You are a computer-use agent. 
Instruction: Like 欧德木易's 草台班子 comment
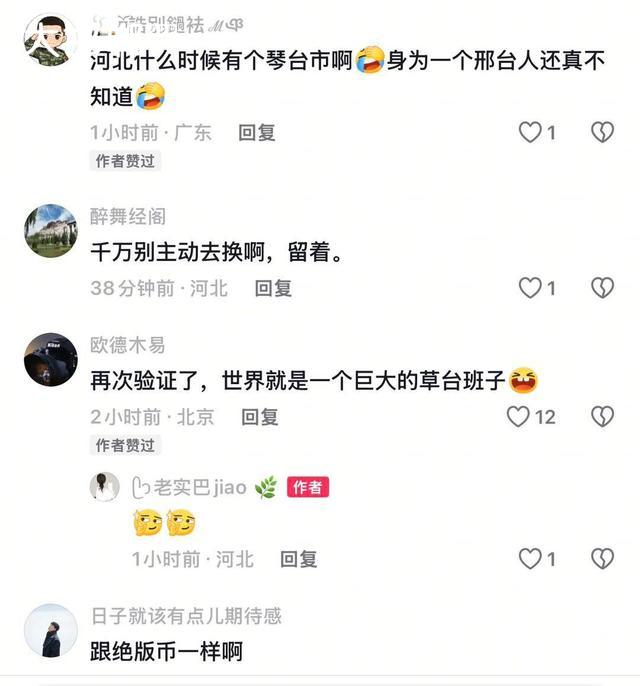(518, 416)
